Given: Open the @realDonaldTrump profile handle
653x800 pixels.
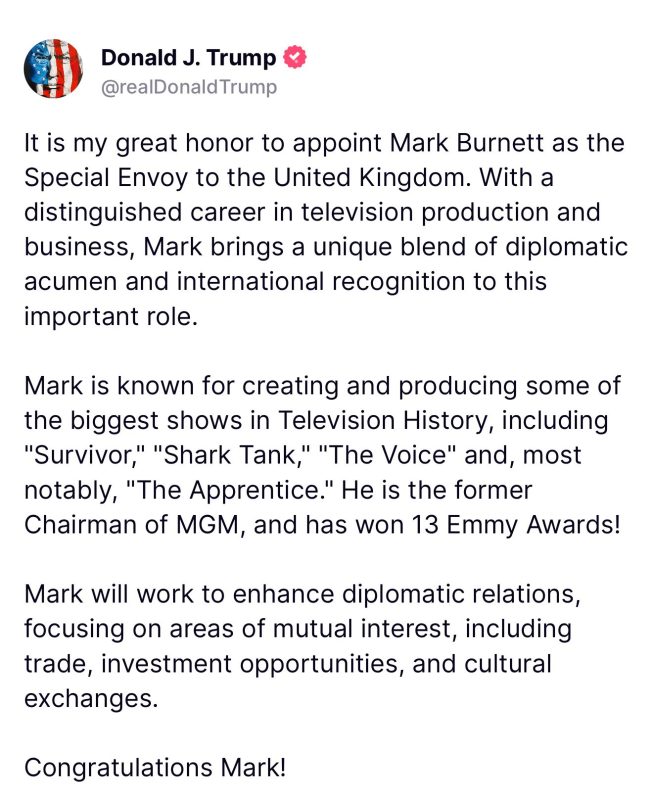Looking at the screenshot, I should coord(189,87).
